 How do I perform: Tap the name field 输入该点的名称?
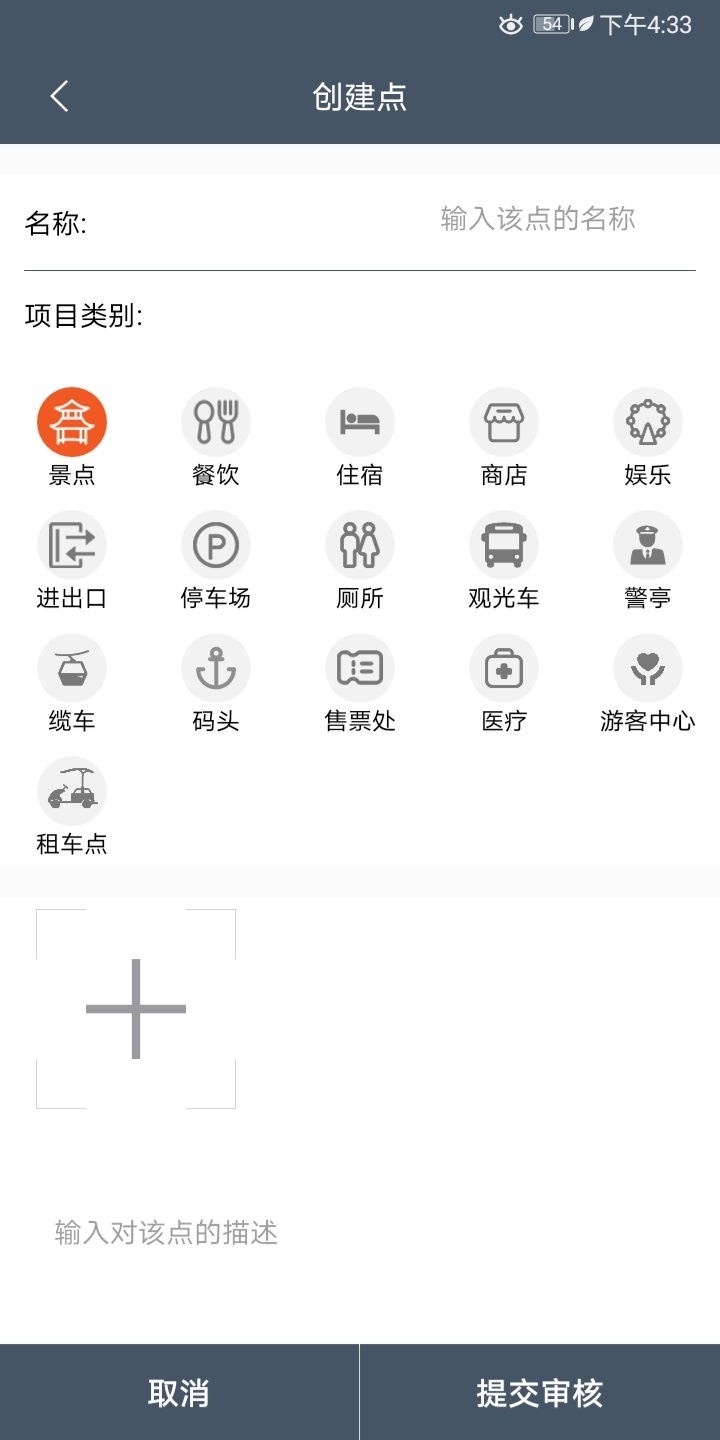click(538, 219)
